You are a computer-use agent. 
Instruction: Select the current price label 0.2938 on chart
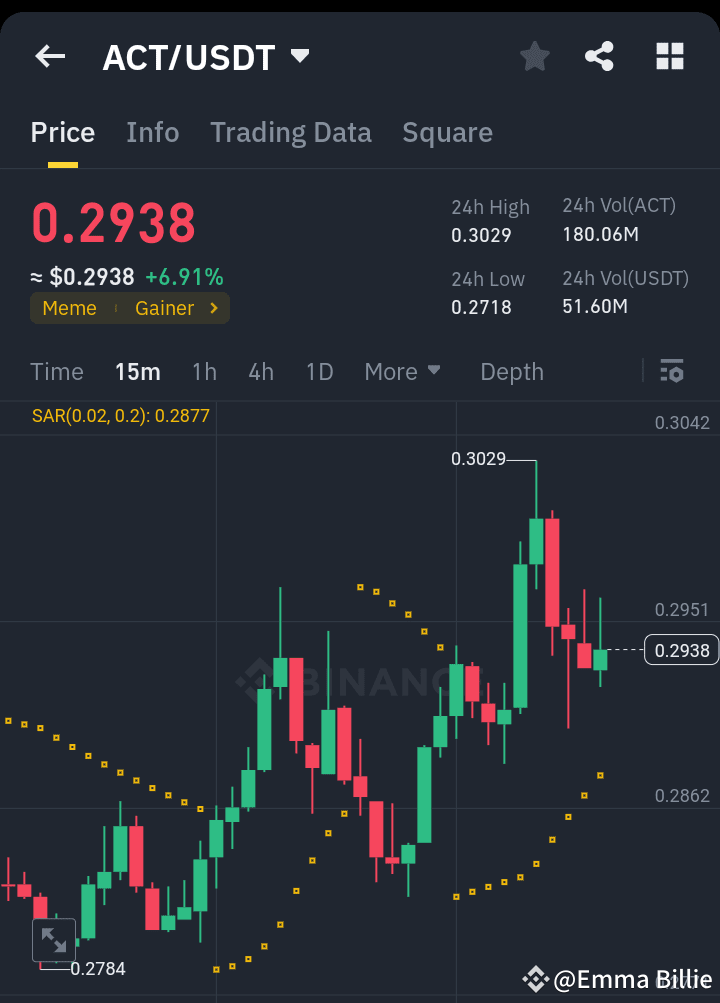coord(681,649)
